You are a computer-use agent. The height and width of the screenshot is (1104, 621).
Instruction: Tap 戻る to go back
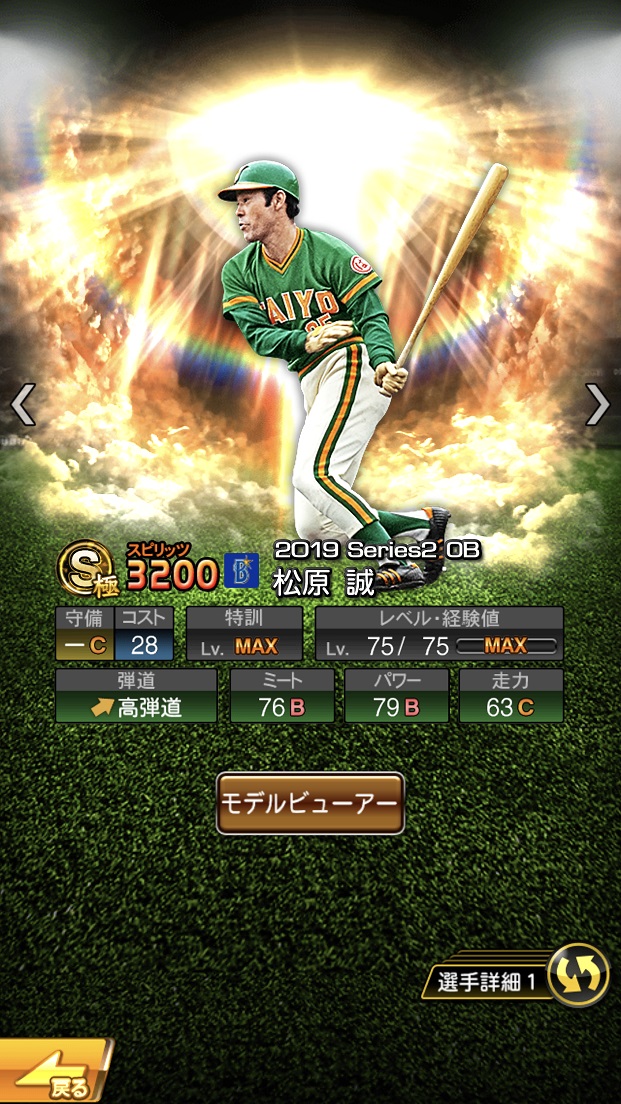55,1074
